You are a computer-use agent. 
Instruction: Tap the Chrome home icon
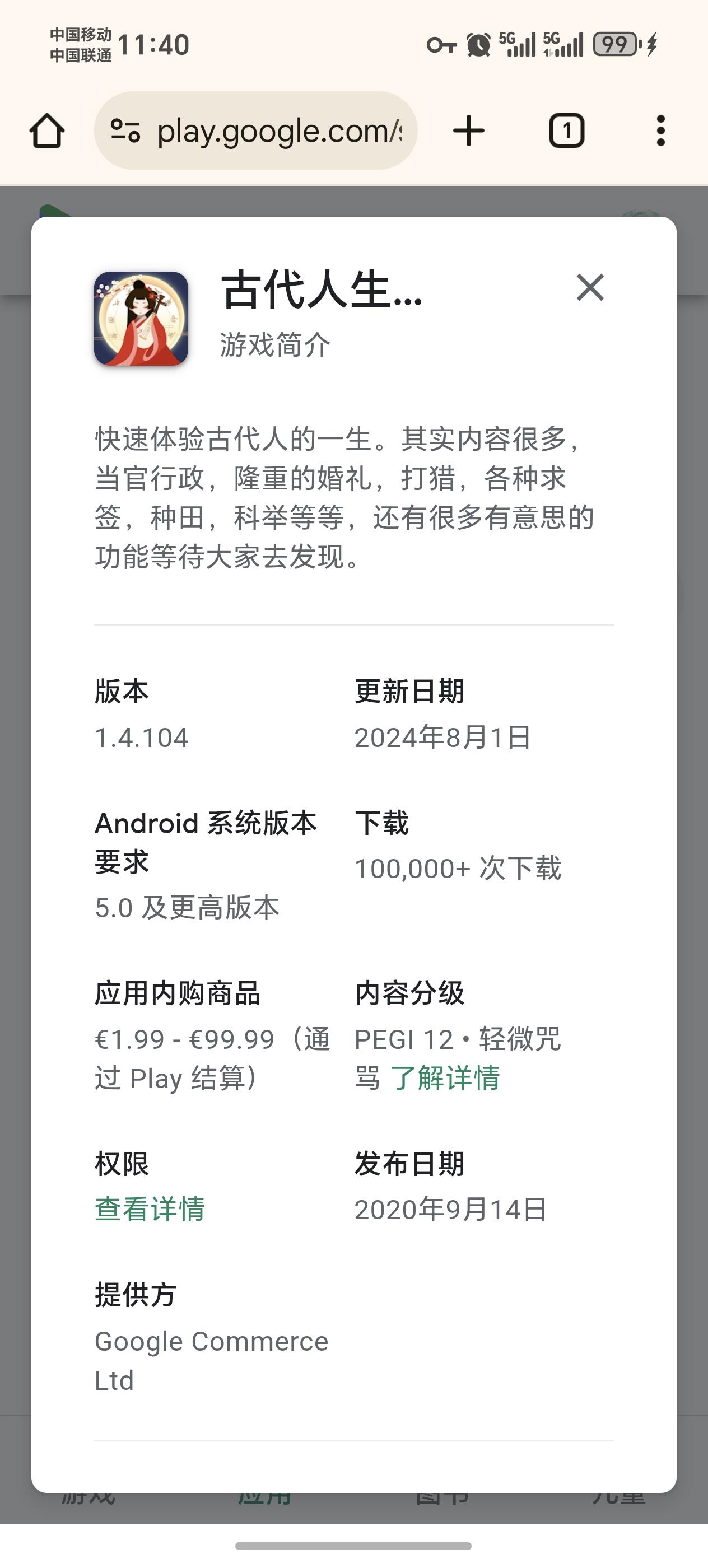49,130
